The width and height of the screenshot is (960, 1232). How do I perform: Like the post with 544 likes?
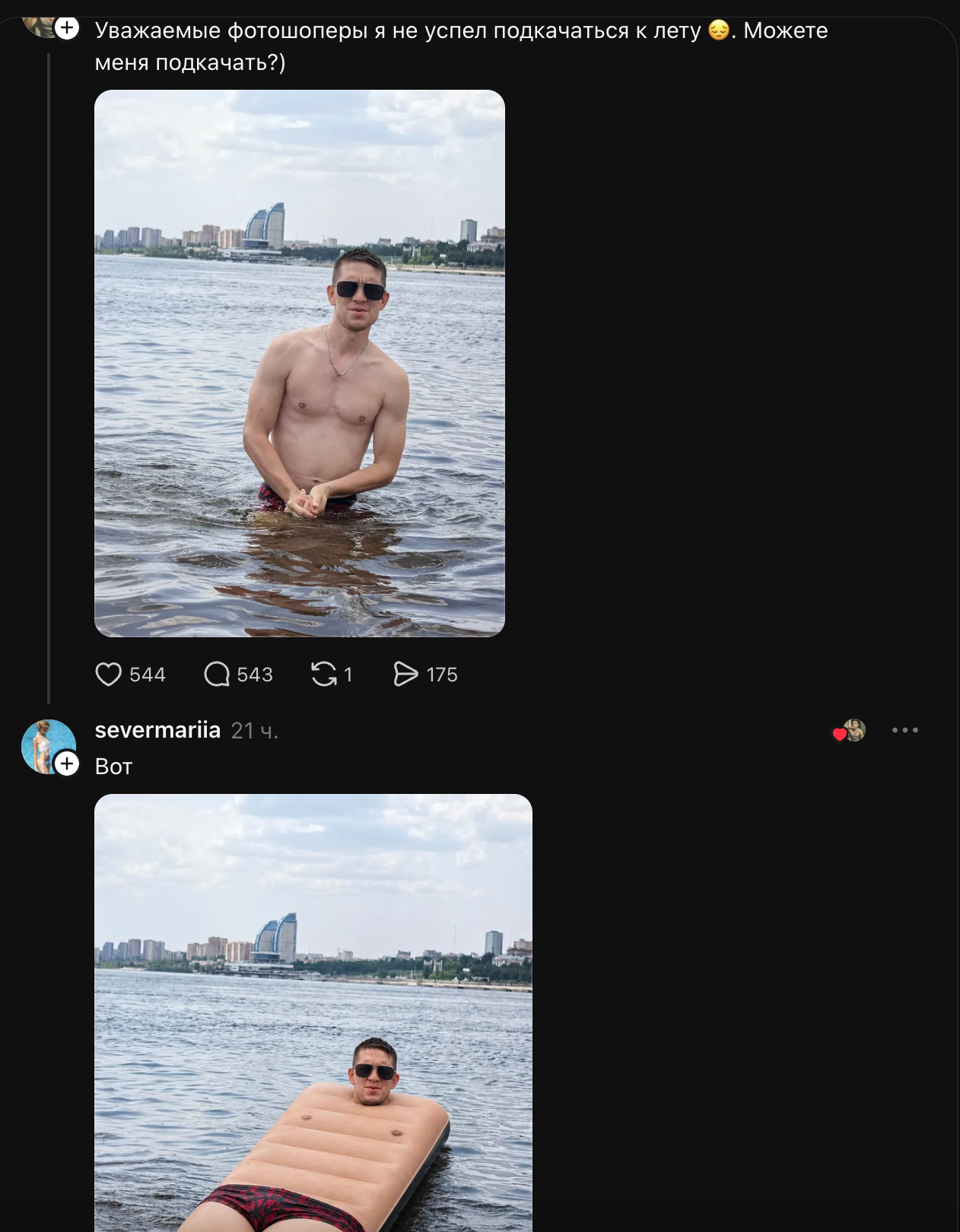tap(109, 675)
